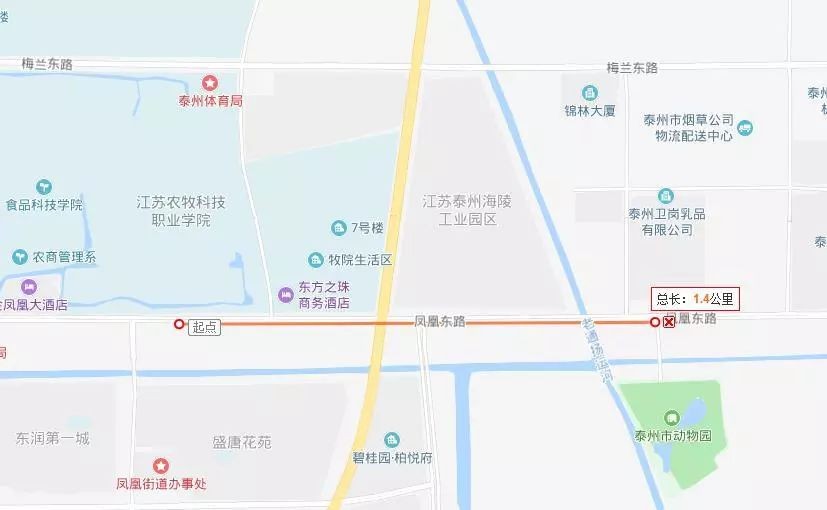The width and height of the screenshot is (827, 510).
Task: Tap the 东方之珠商务酒店 hotel marker
Action: (285, 294)
